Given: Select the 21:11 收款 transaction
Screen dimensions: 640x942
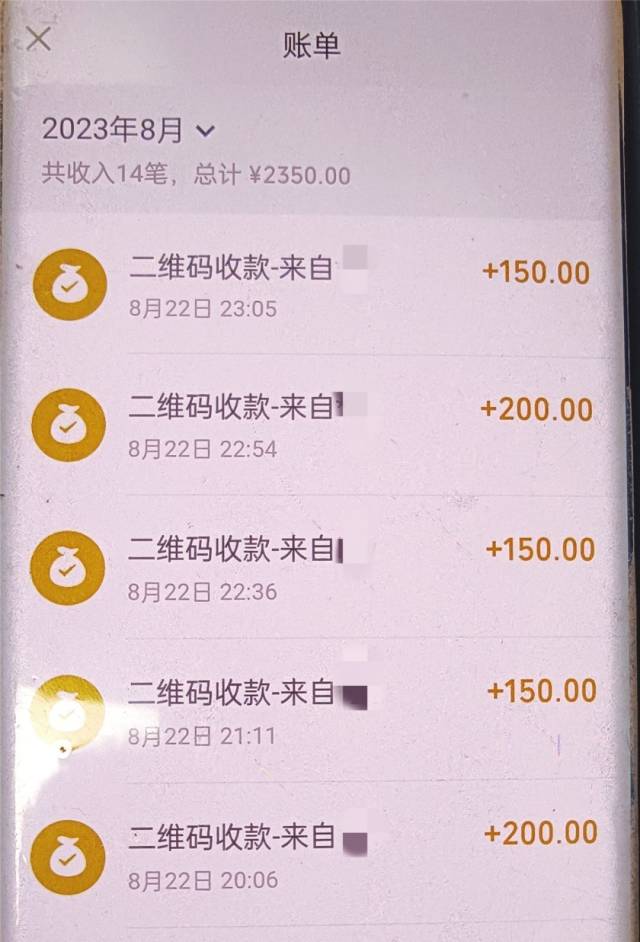Looking at the screenshot, I should (x=320, y=708).
